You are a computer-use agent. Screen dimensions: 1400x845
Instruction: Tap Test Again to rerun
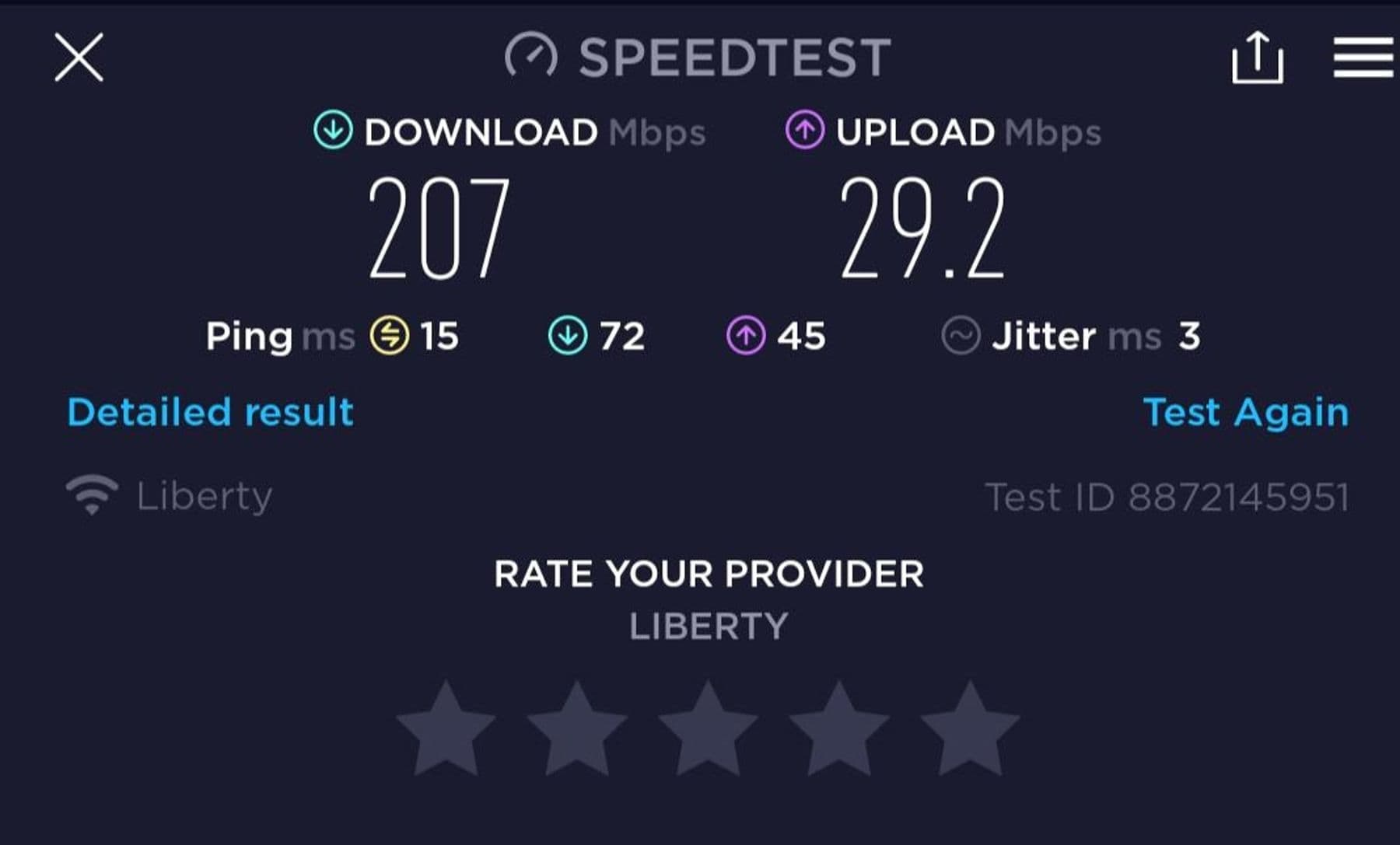(1245, 412)
